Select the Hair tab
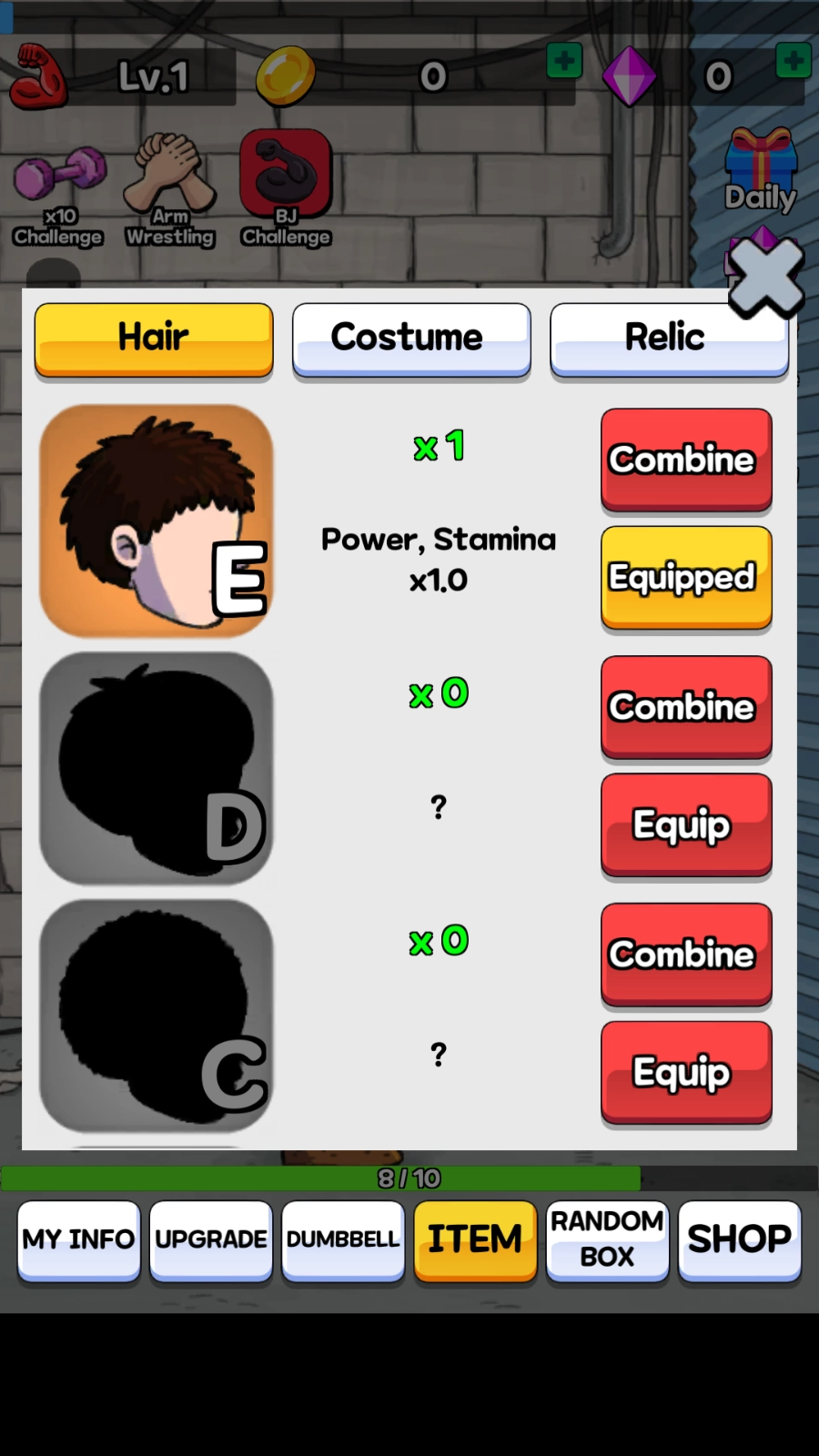The image size is (819, 1456). (x=154, y=339)
